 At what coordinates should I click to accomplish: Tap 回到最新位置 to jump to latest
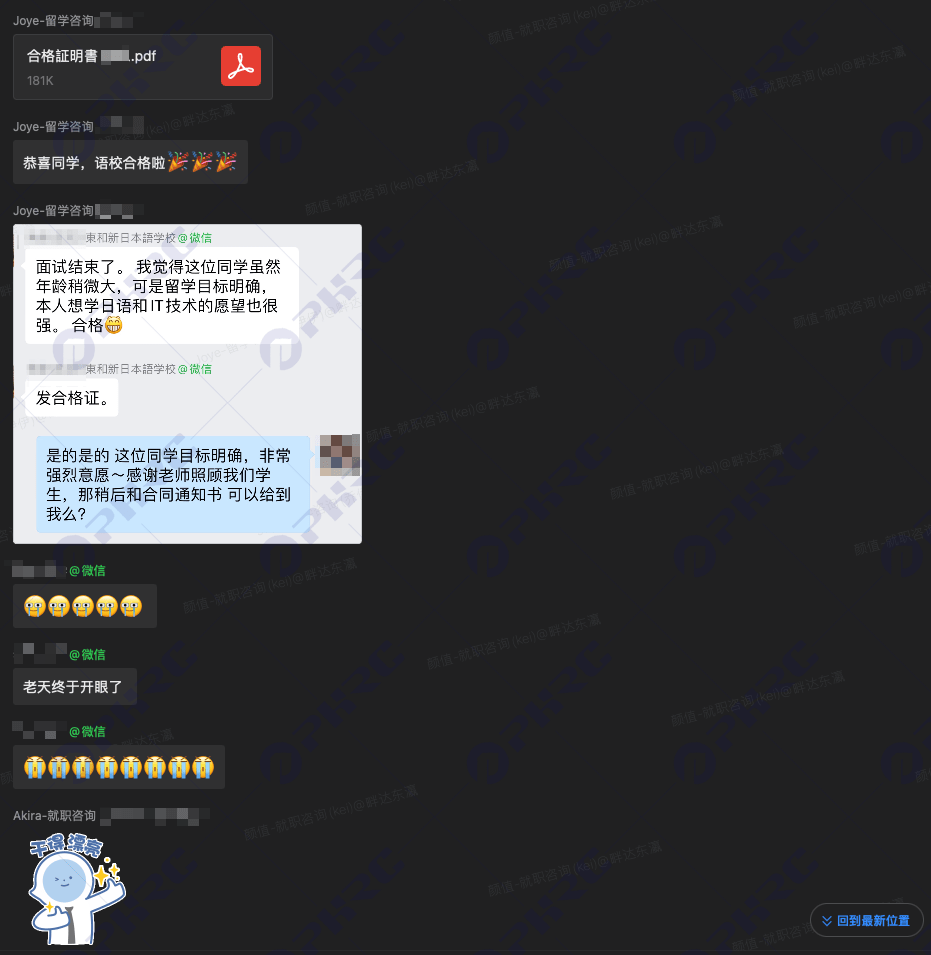point(866,920)
